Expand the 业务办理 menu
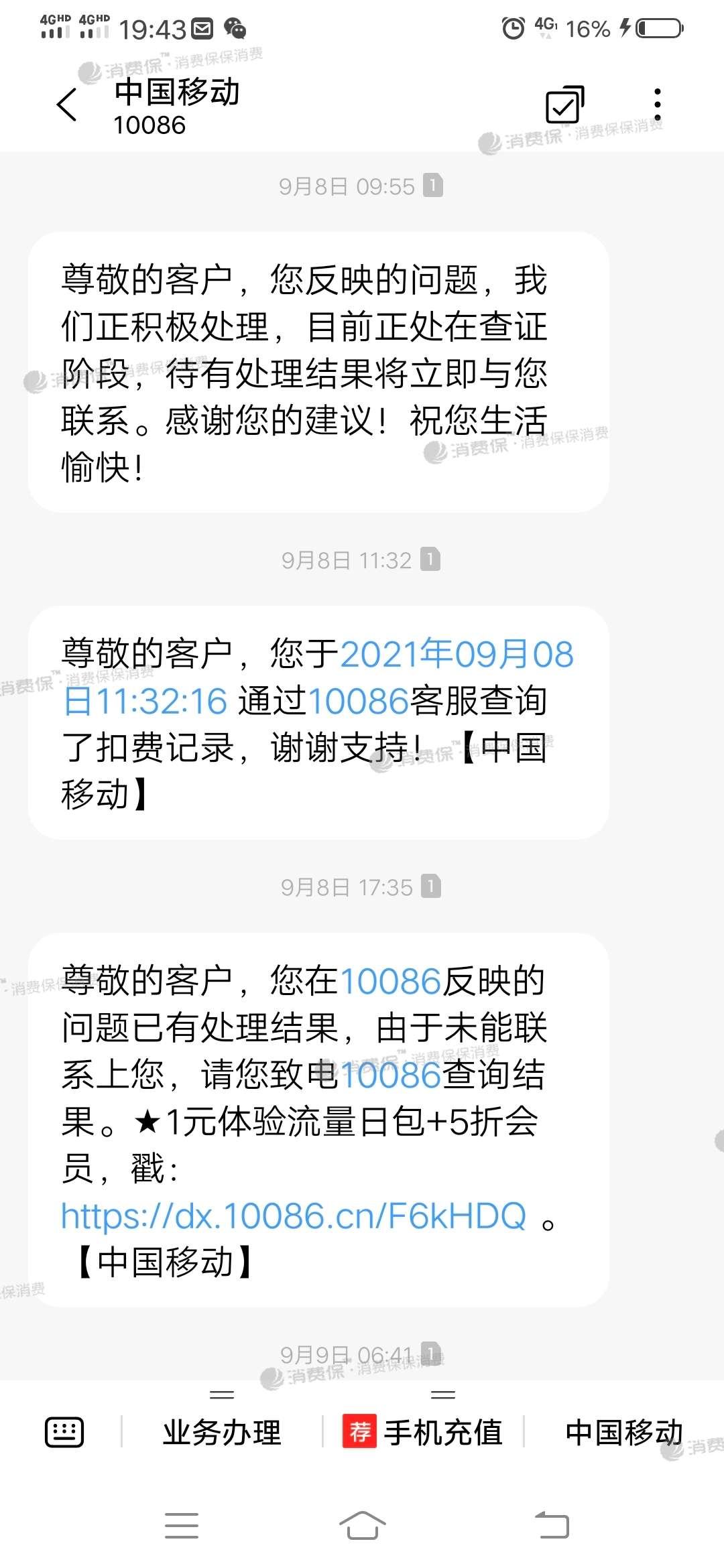This screenshot has height=1568, width=724. point(222,1433)
